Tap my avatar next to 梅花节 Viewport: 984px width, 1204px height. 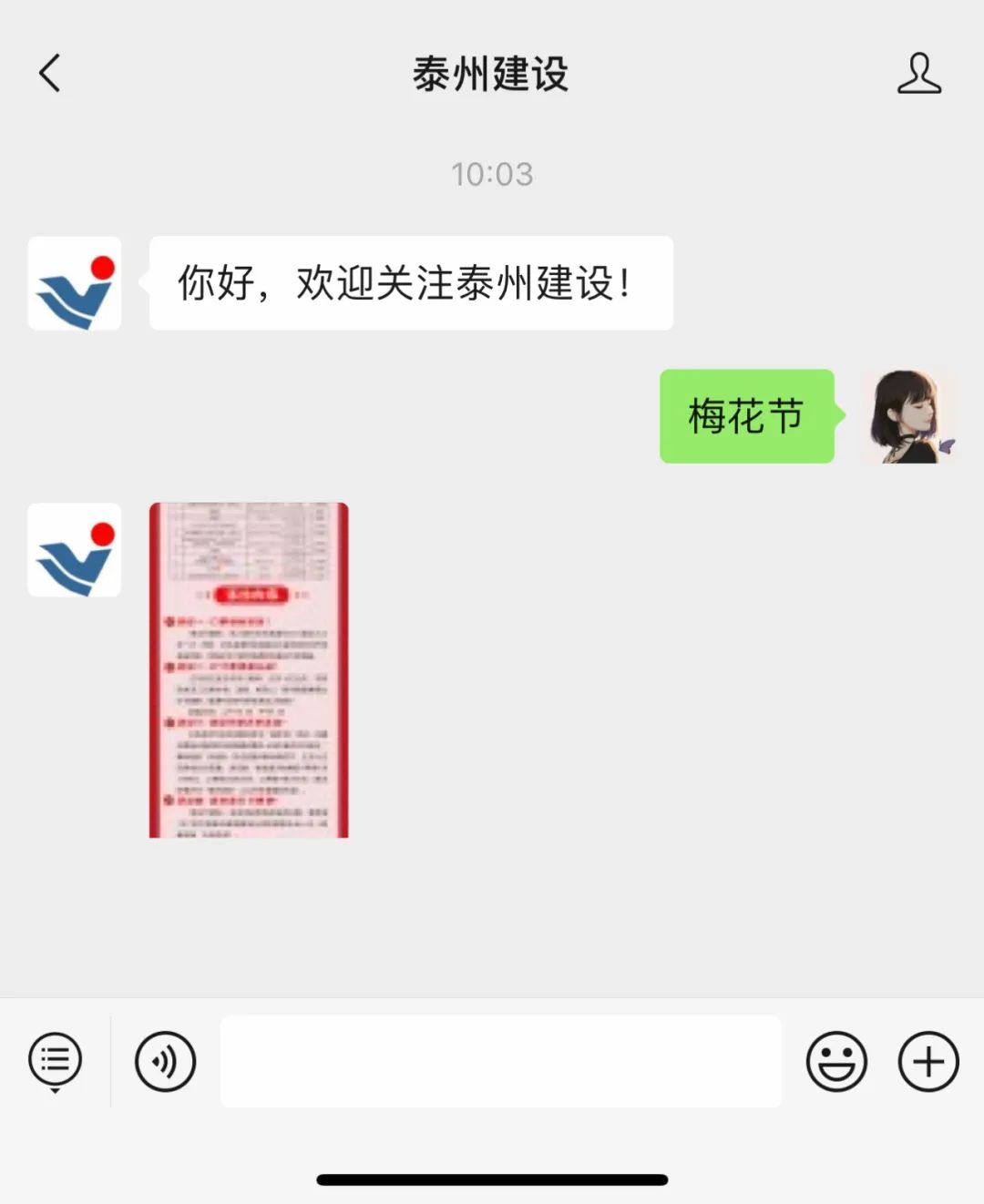[908, 416]
